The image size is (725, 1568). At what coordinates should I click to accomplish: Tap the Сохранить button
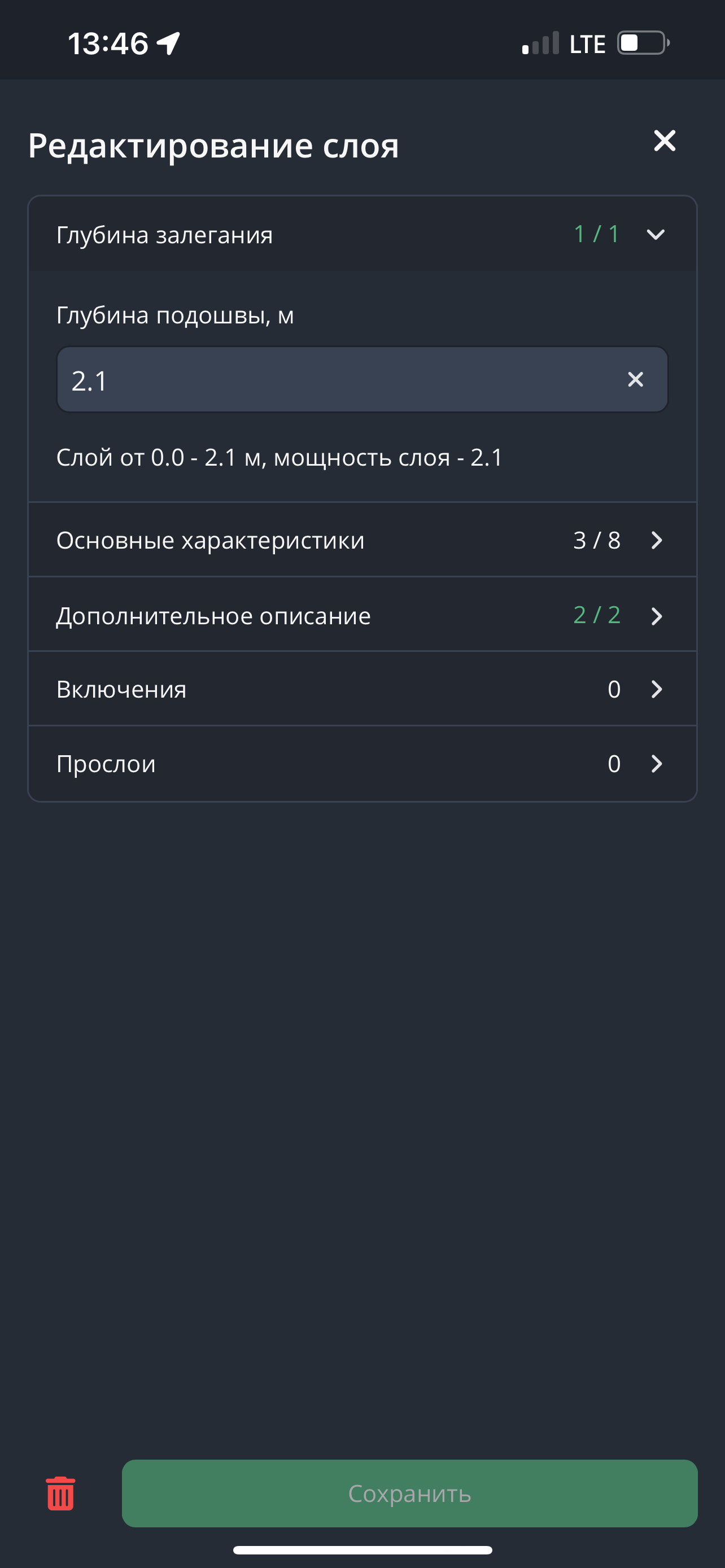pos(409,1493)
